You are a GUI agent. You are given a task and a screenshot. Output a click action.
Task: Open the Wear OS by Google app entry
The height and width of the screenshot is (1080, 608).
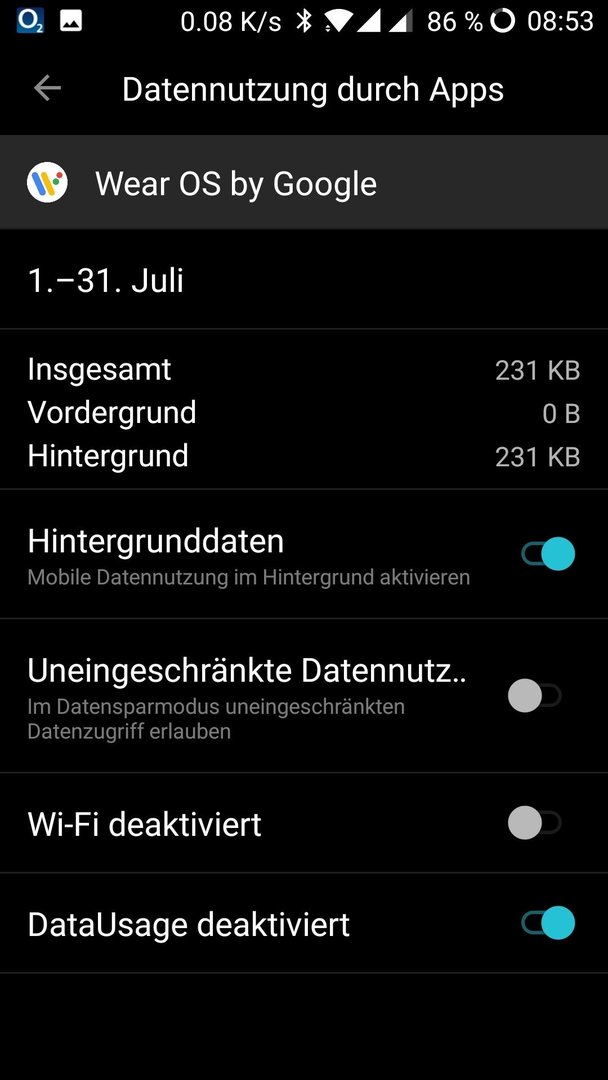tap(304, 183)
